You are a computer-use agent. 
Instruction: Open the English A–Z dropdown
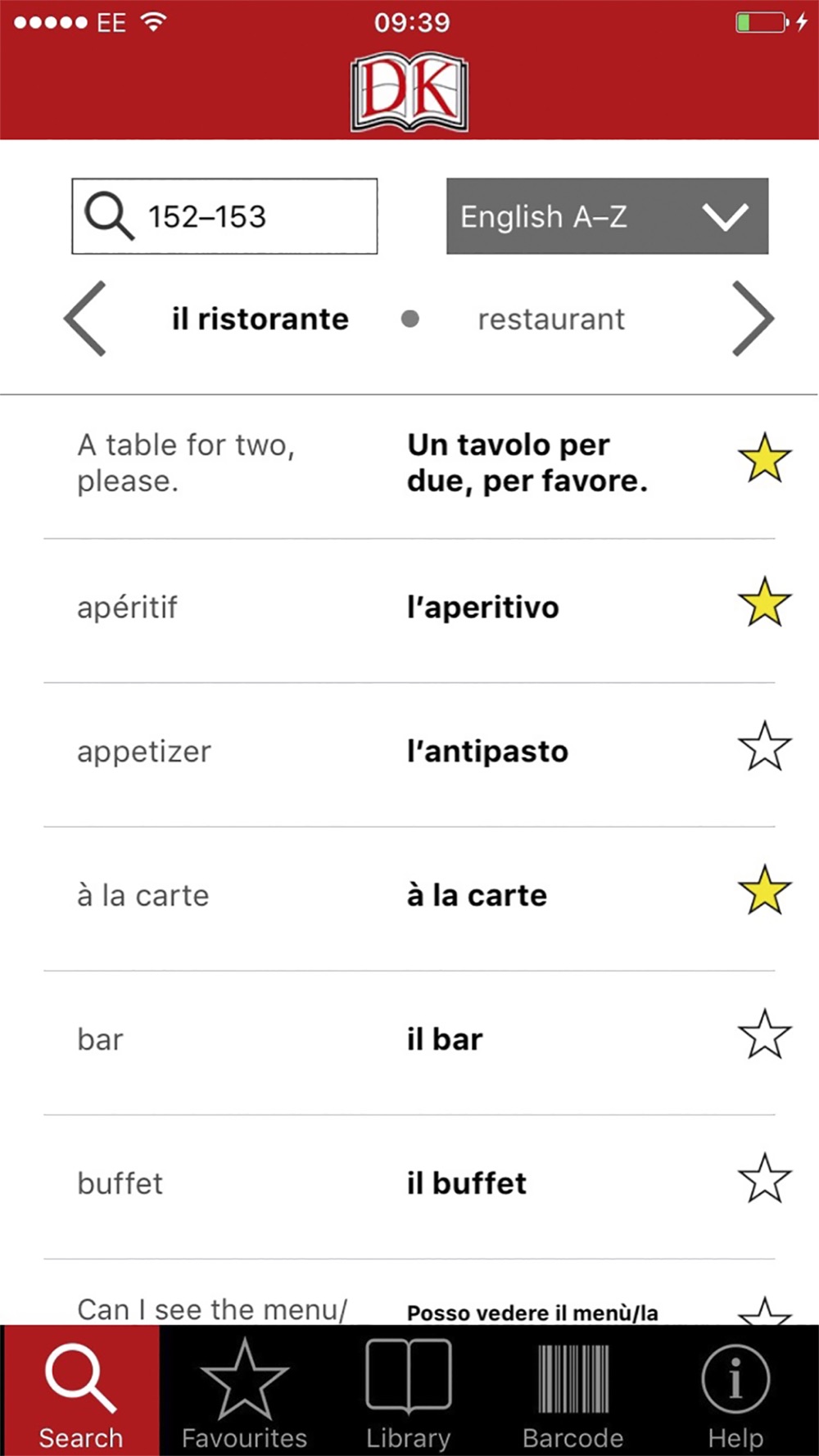[x=607, y=216]
